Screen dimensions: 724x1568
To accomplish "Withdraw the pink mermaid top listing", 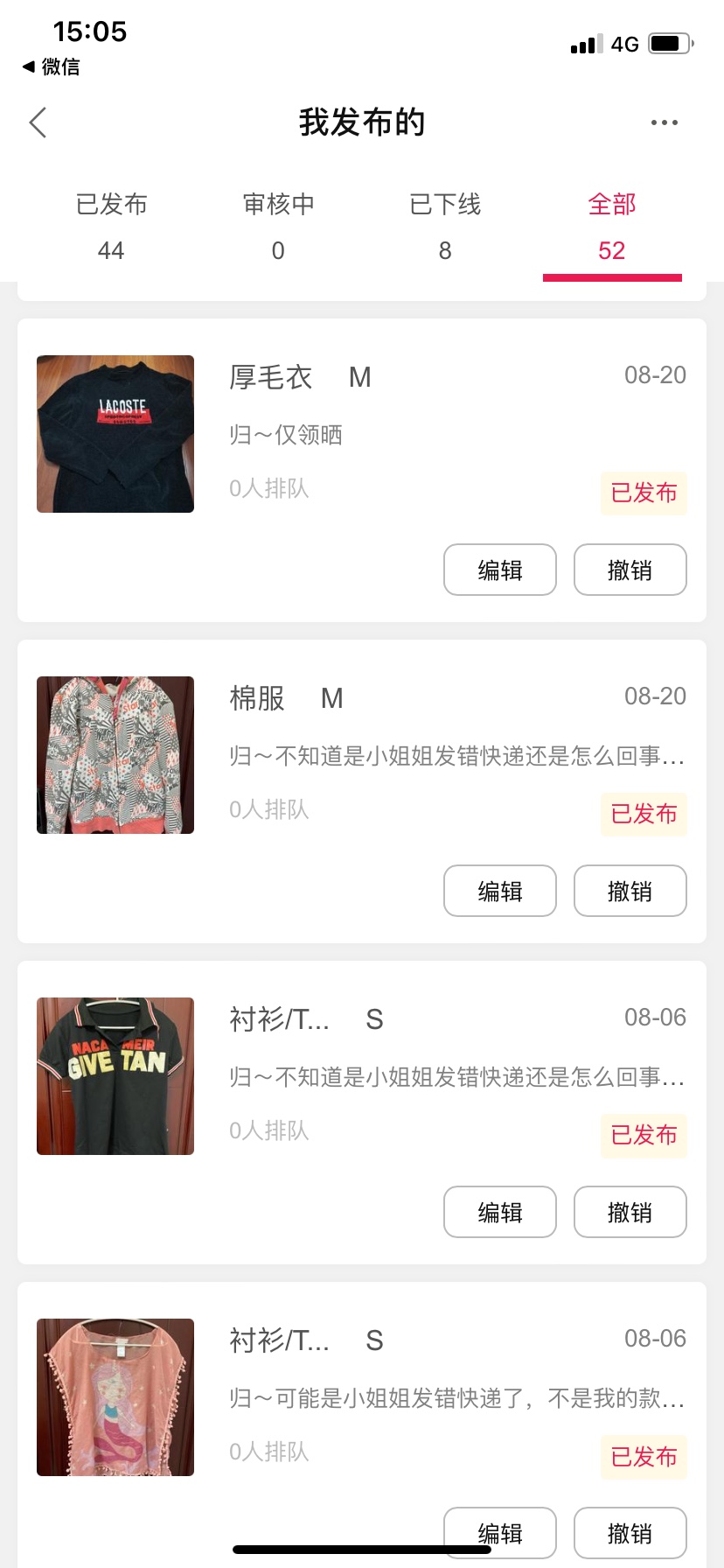I will click(630, 1532).
